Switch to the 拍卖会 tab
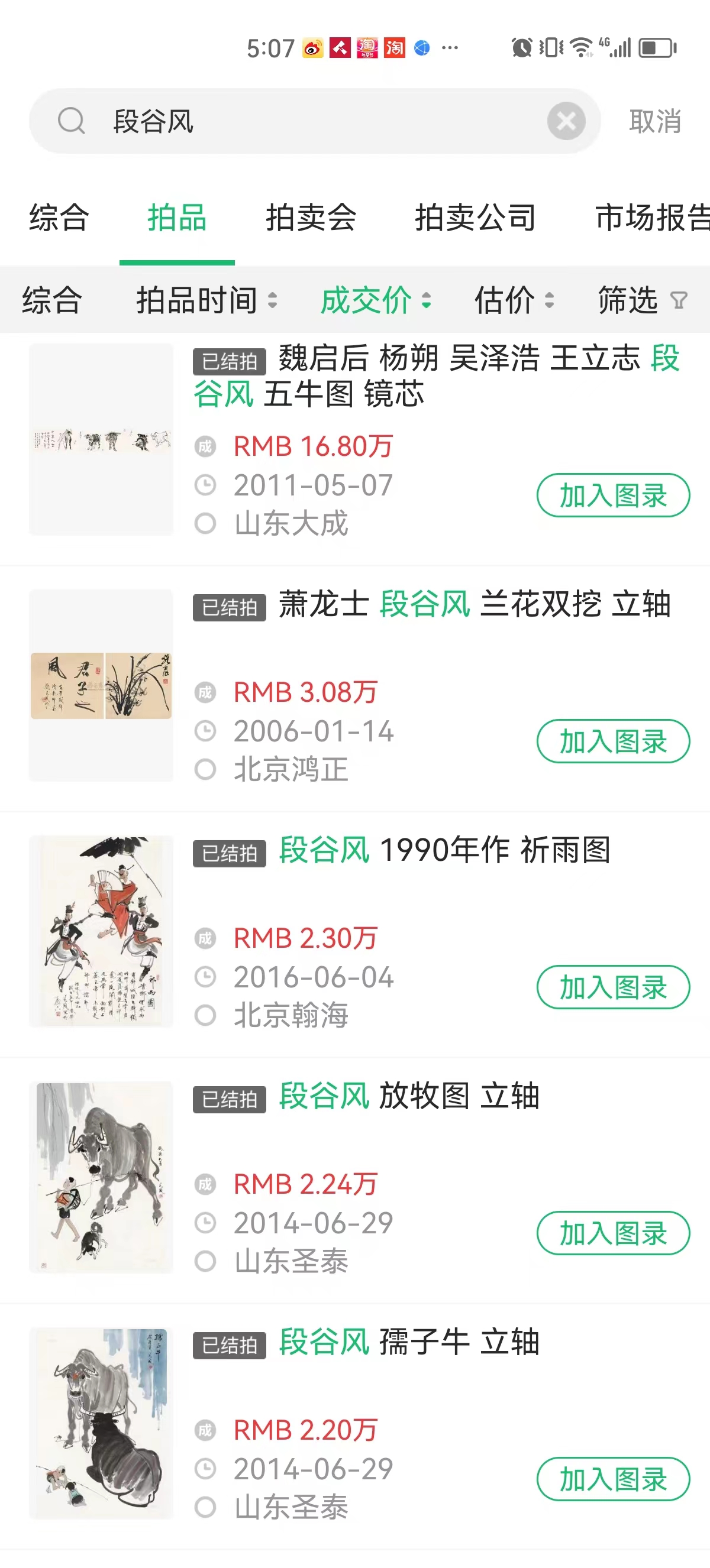 point(311,218)
